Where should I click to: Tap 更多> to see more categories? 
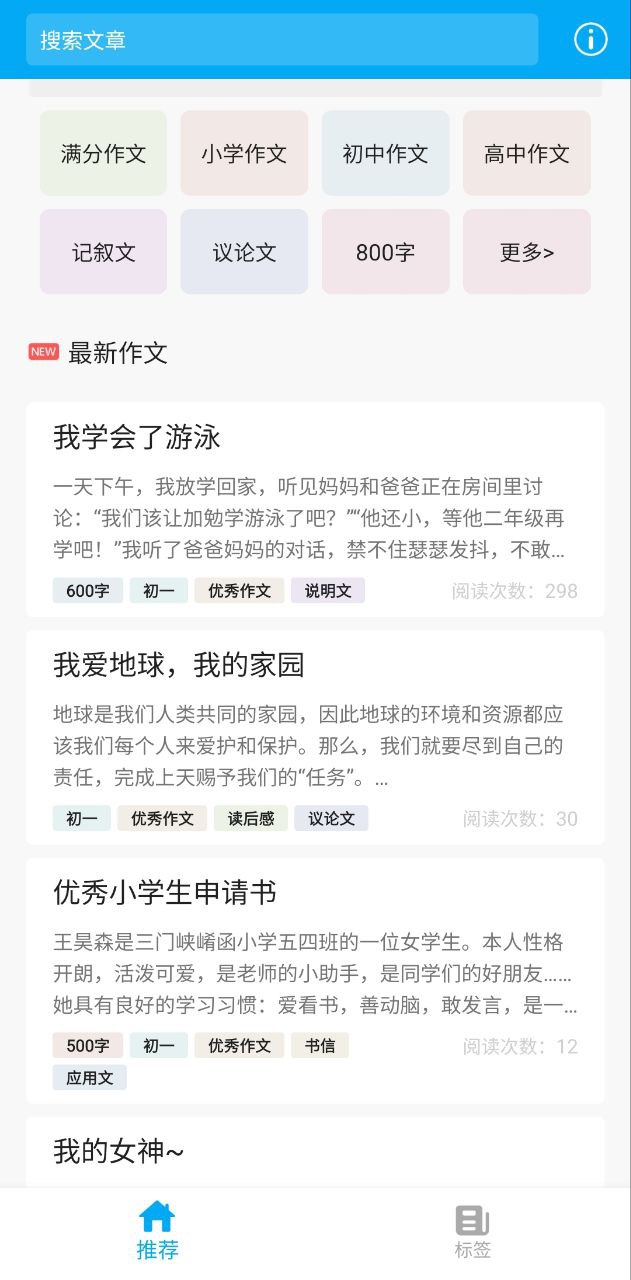point(526,252)
